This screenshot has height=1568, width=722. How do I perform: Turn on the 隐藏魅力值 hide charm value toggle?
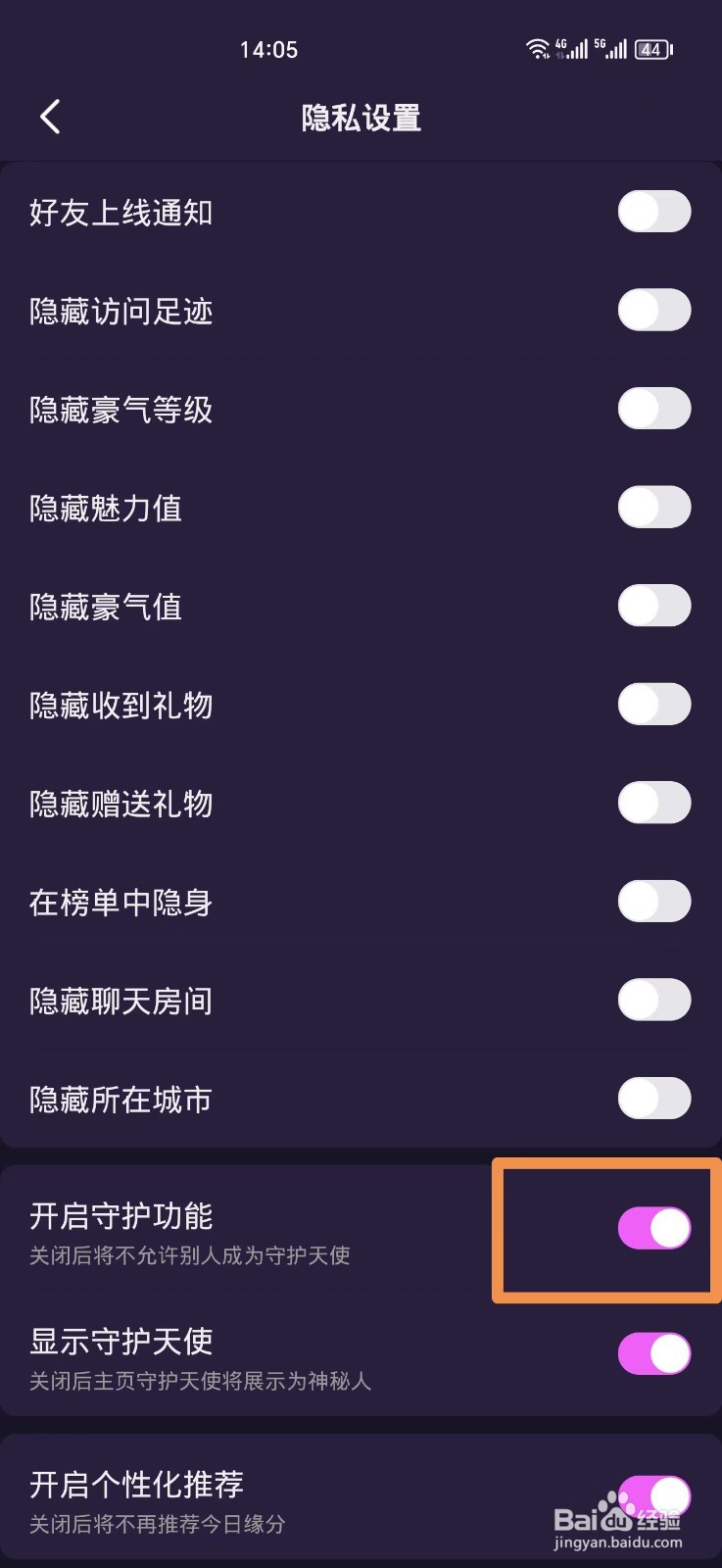tap(653, 507)
